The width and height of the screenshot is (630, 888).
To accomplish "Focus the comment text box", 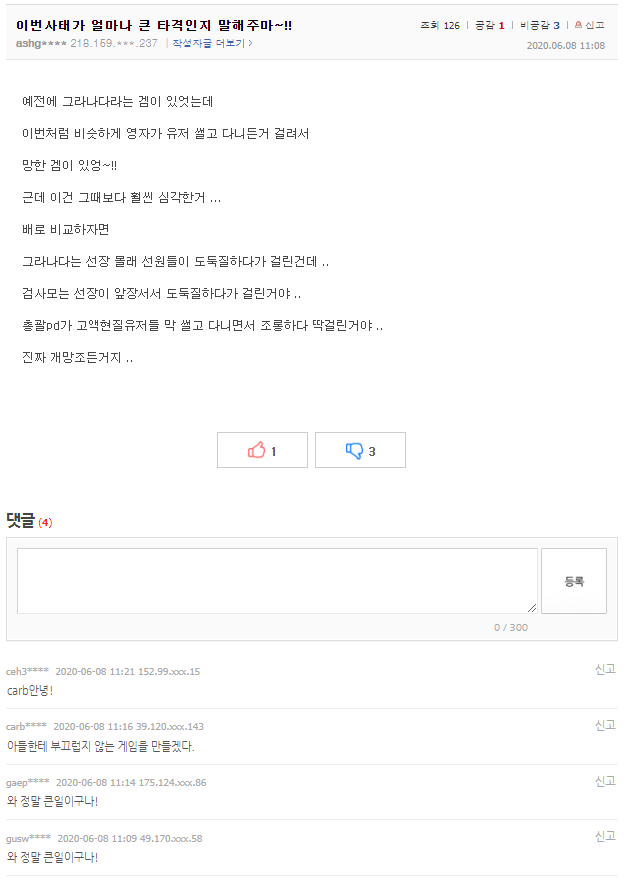I will tap(277, 580).
